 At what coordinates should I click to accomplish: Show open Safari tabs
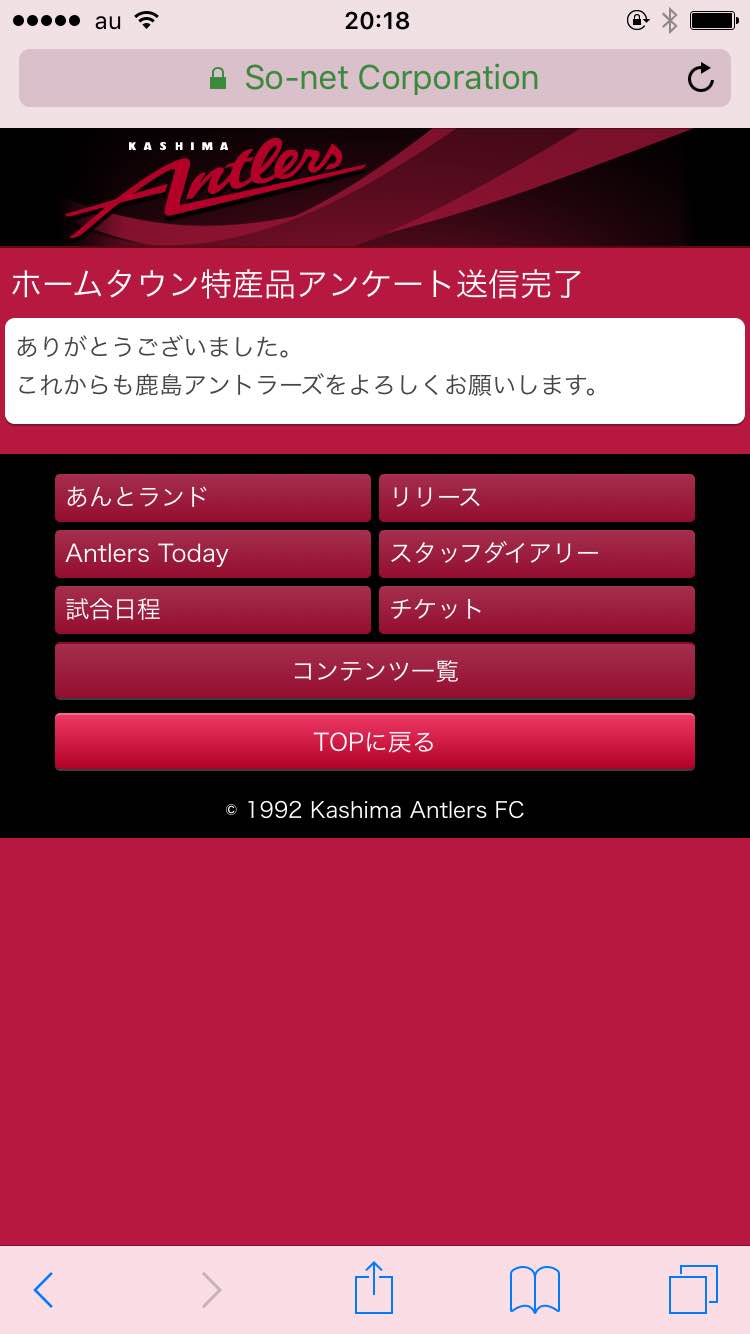[x=693, y=1290]
